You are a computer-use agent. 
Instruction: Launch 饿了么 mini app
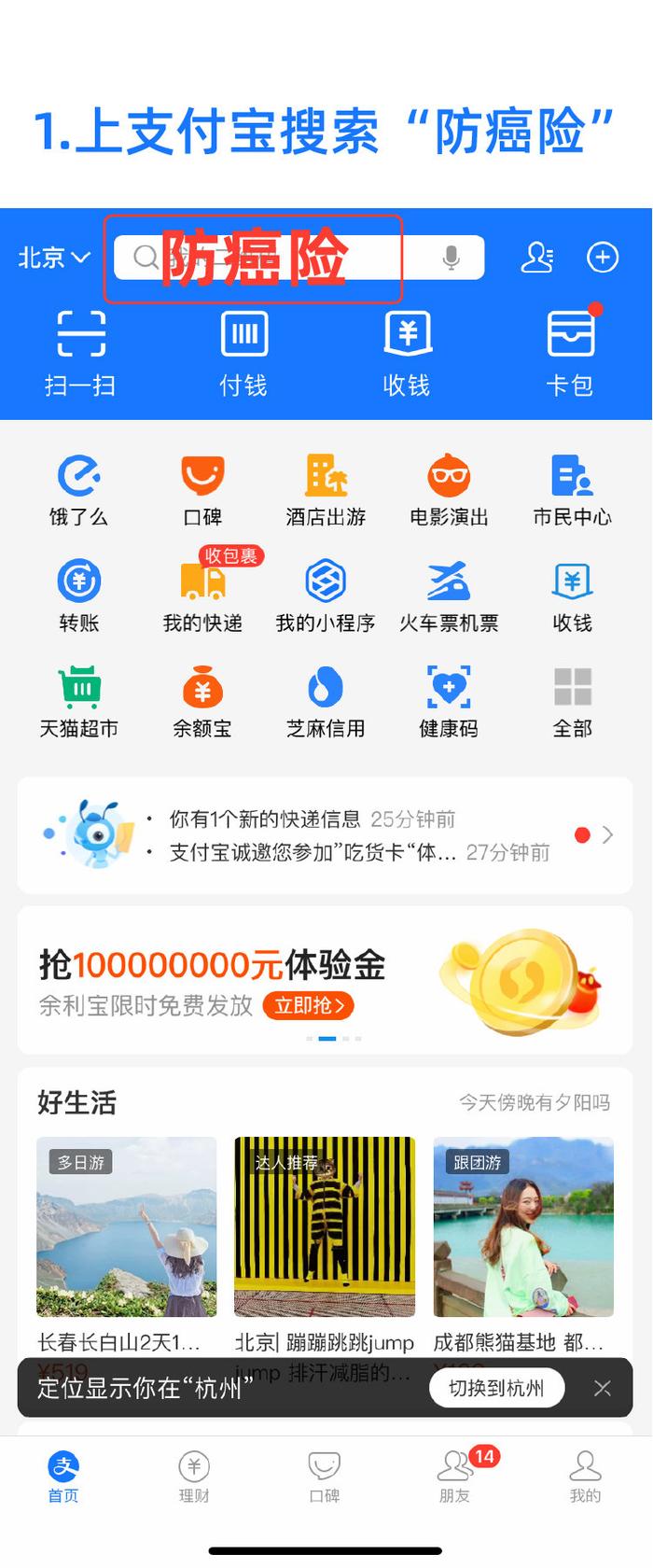(79, 490)
